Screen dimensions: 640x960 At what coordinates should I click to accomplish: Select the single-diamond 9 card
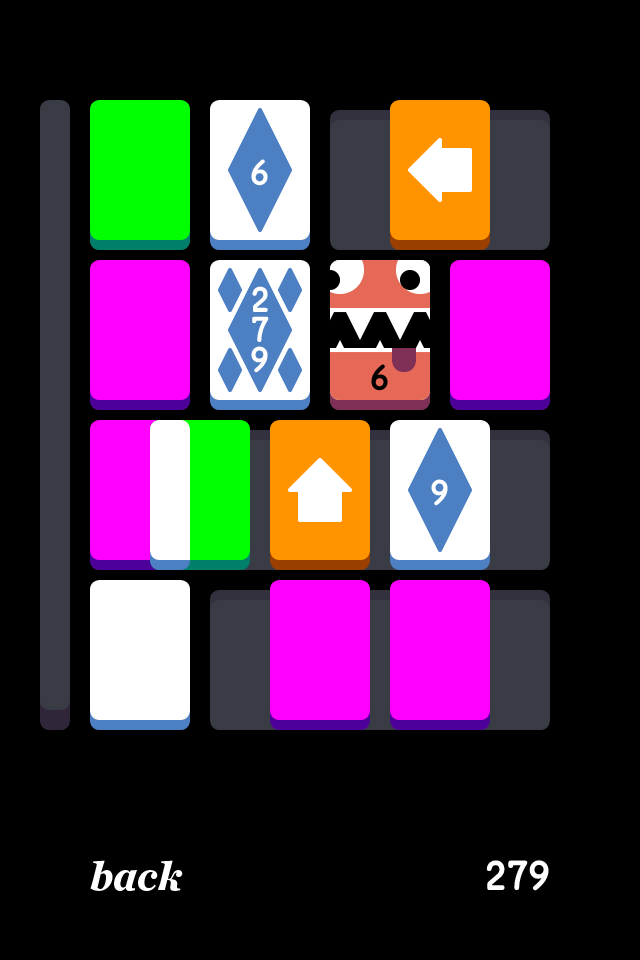440,490
